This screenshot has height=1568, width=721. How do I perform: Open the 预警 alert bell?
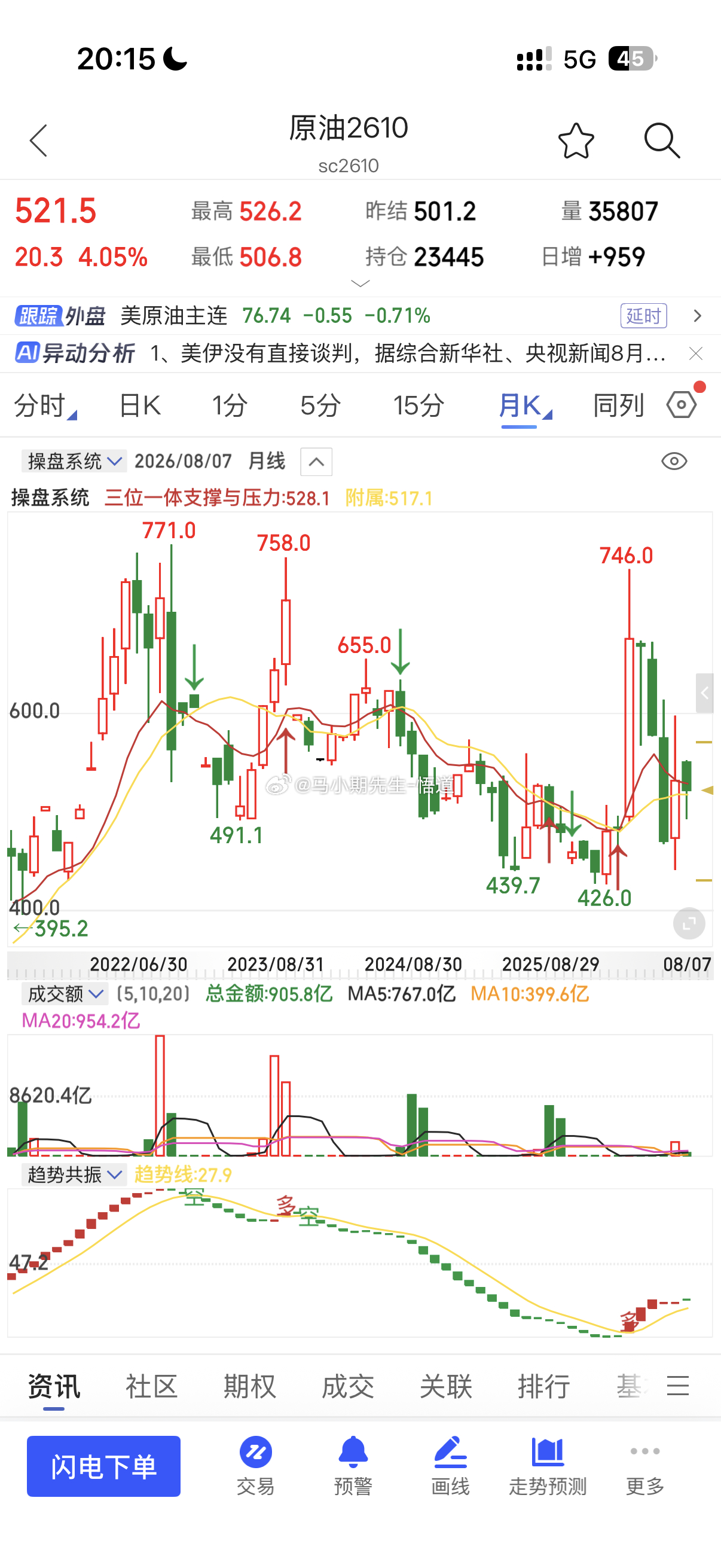click(x=353, y=1465)
